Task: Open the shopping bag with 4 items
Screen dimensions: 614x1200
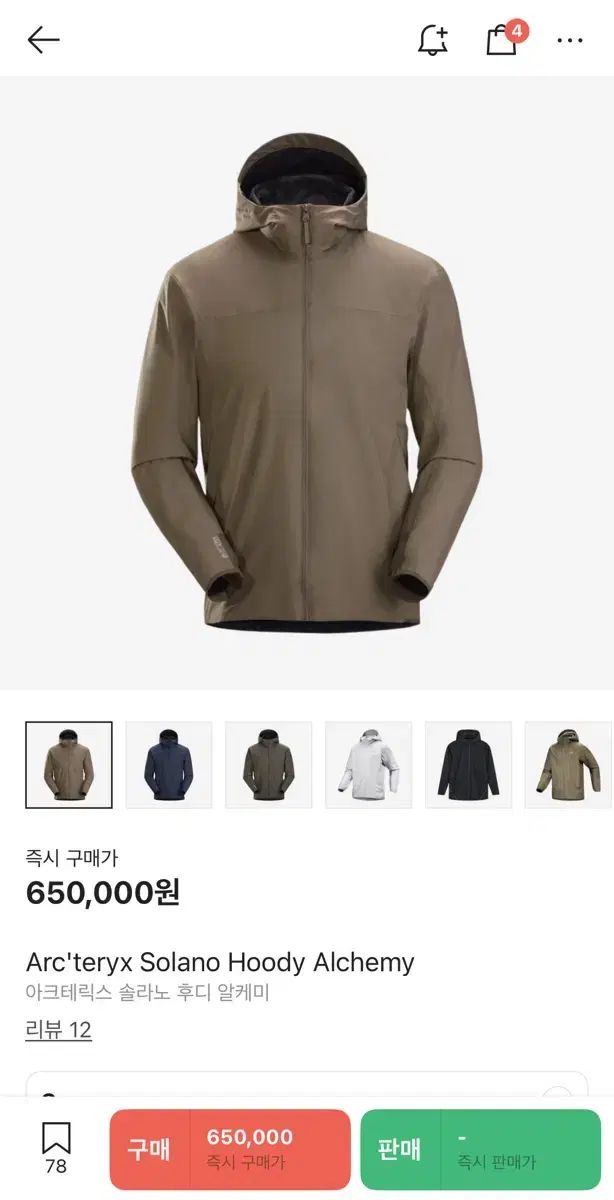Action: coord(502,40)
